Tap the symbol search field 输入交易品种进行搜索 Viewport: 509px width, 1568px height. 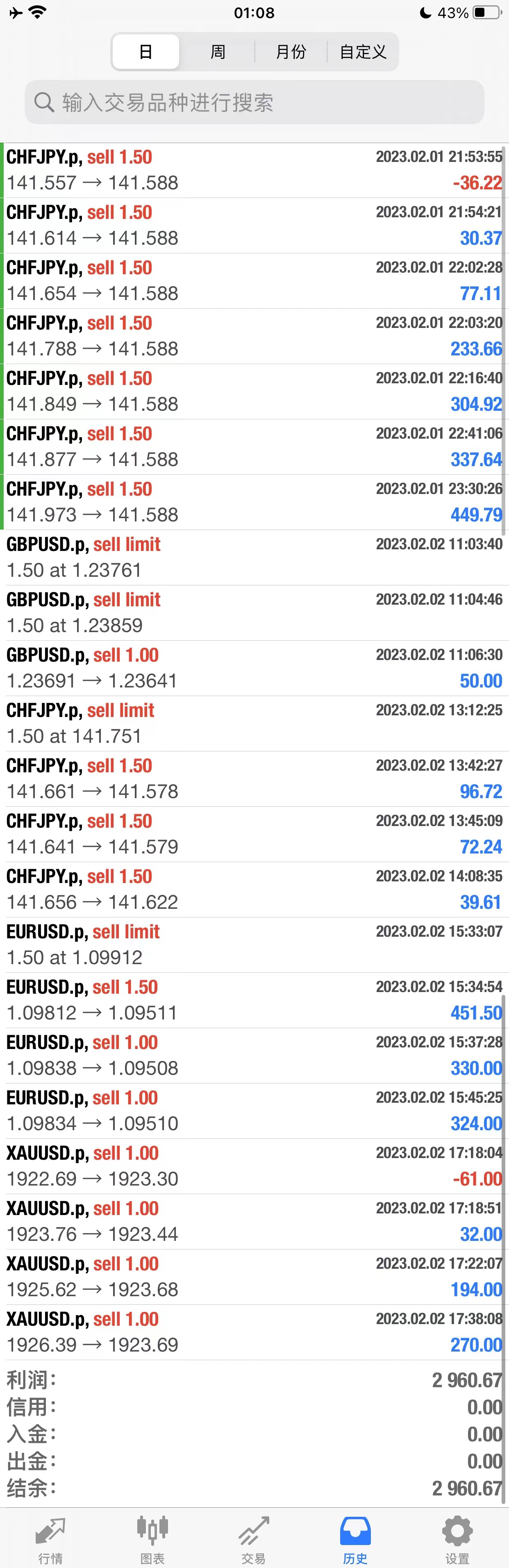254,102
